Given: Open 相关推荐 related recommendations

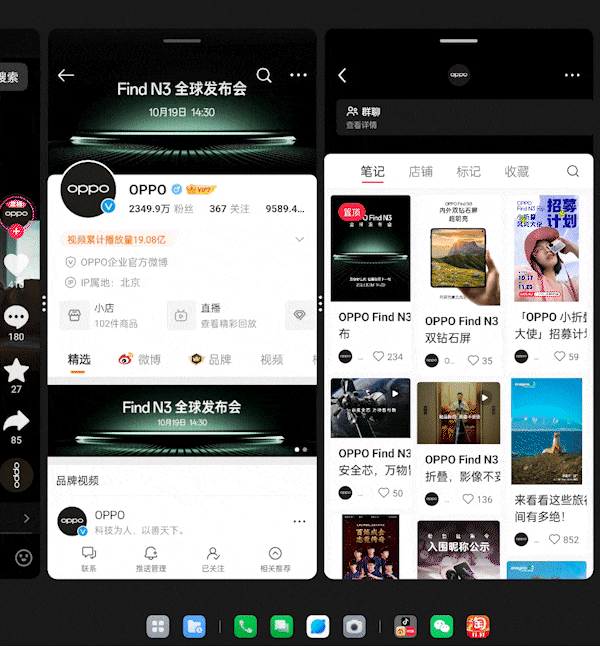Looking at the screenshot, I should (275, 558).
